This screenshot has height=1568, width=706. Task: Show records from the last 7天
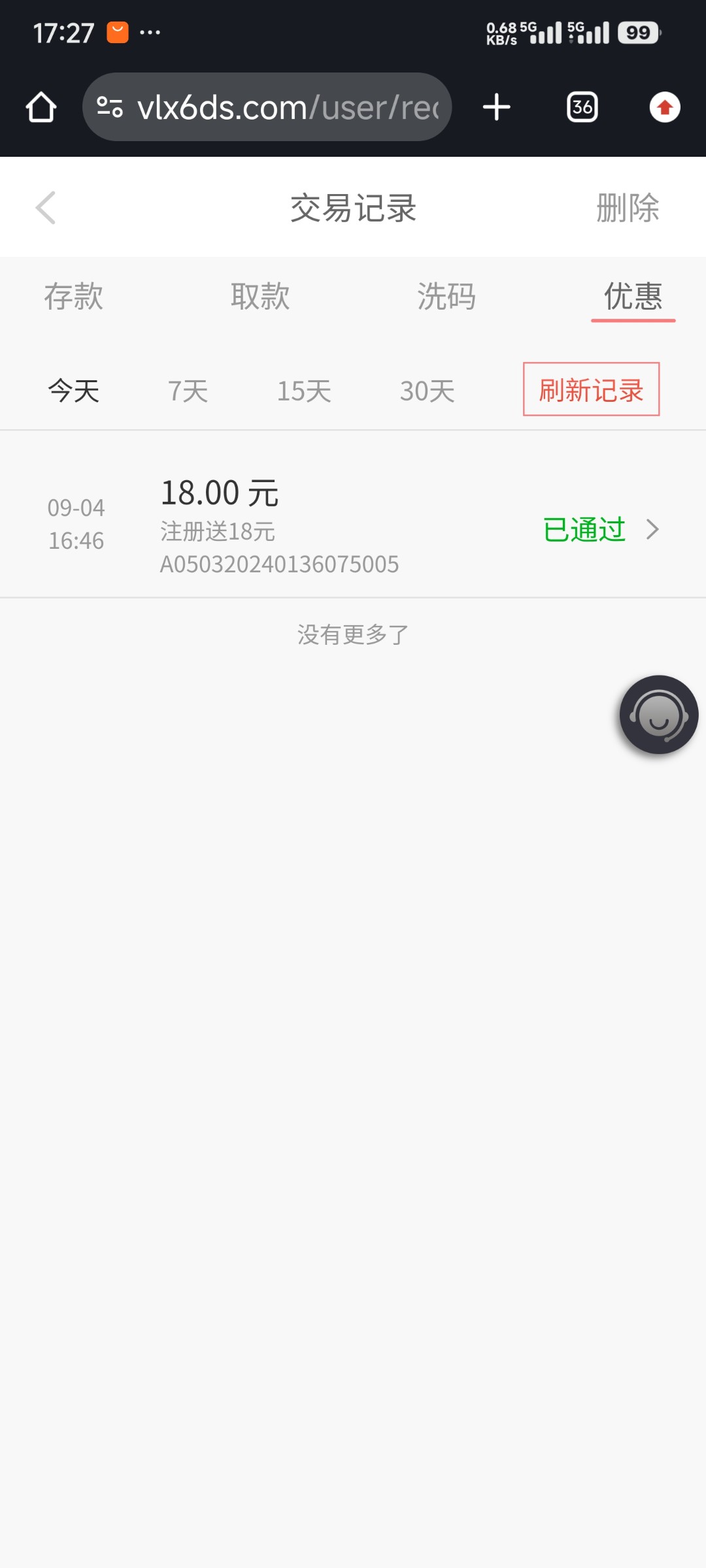[188, 391]
